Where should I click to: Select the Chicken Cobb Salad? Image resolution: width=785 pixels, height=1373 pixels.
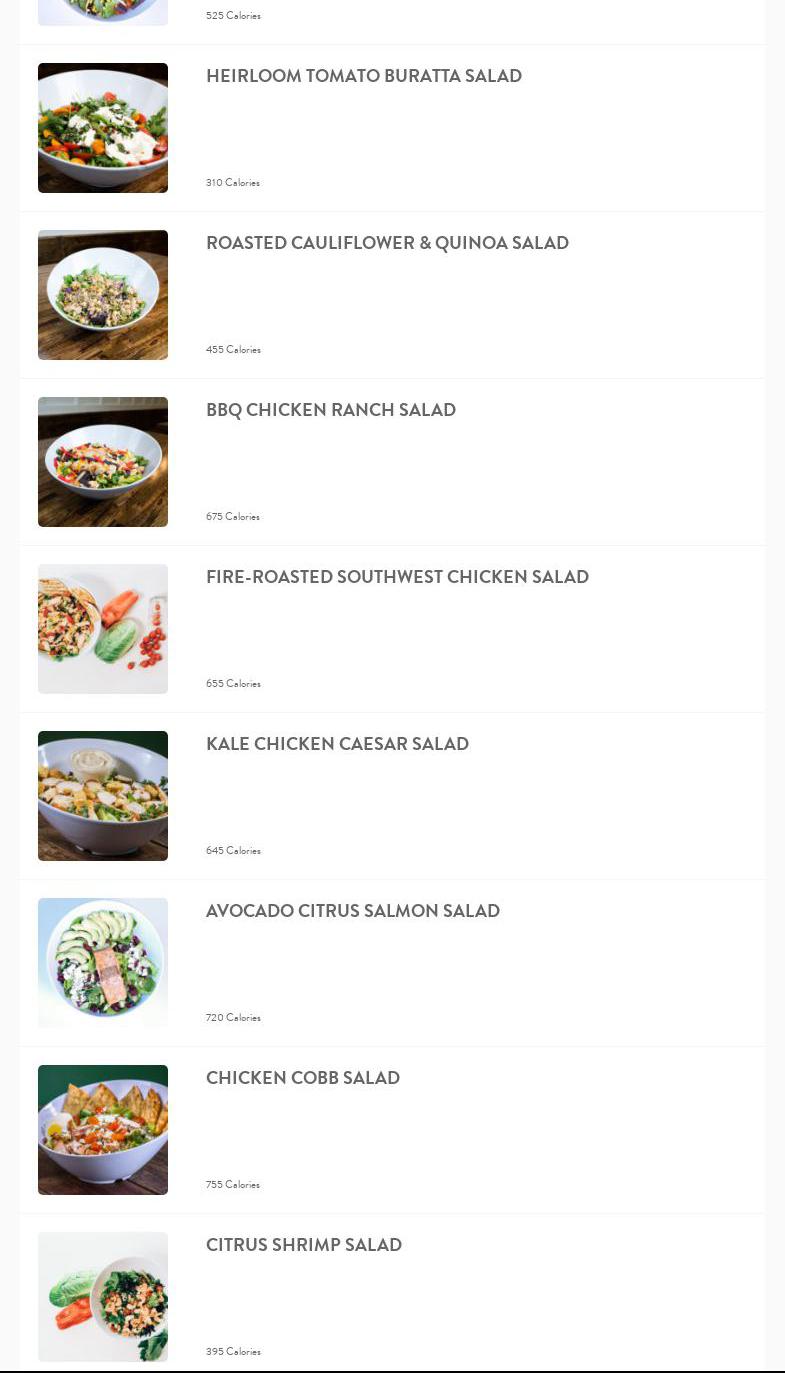pyautogui.click(x=302, y=1078)
